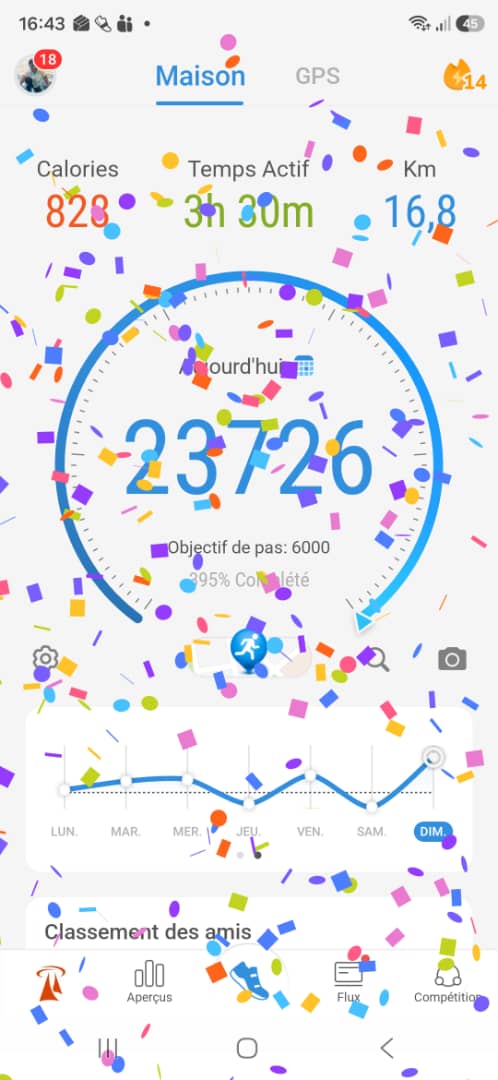Screen dimensions: 498x1080
Task: Switch to the GPS tab
Action: coord(318,76)
